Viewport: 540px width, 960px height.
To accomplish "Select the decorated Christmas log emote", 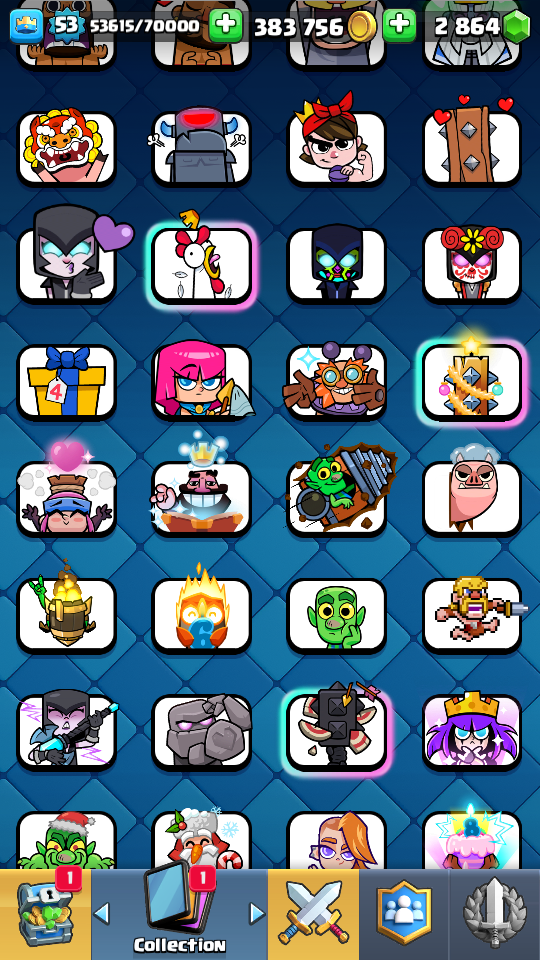I will pyautogui.click(x=472, y=382).
